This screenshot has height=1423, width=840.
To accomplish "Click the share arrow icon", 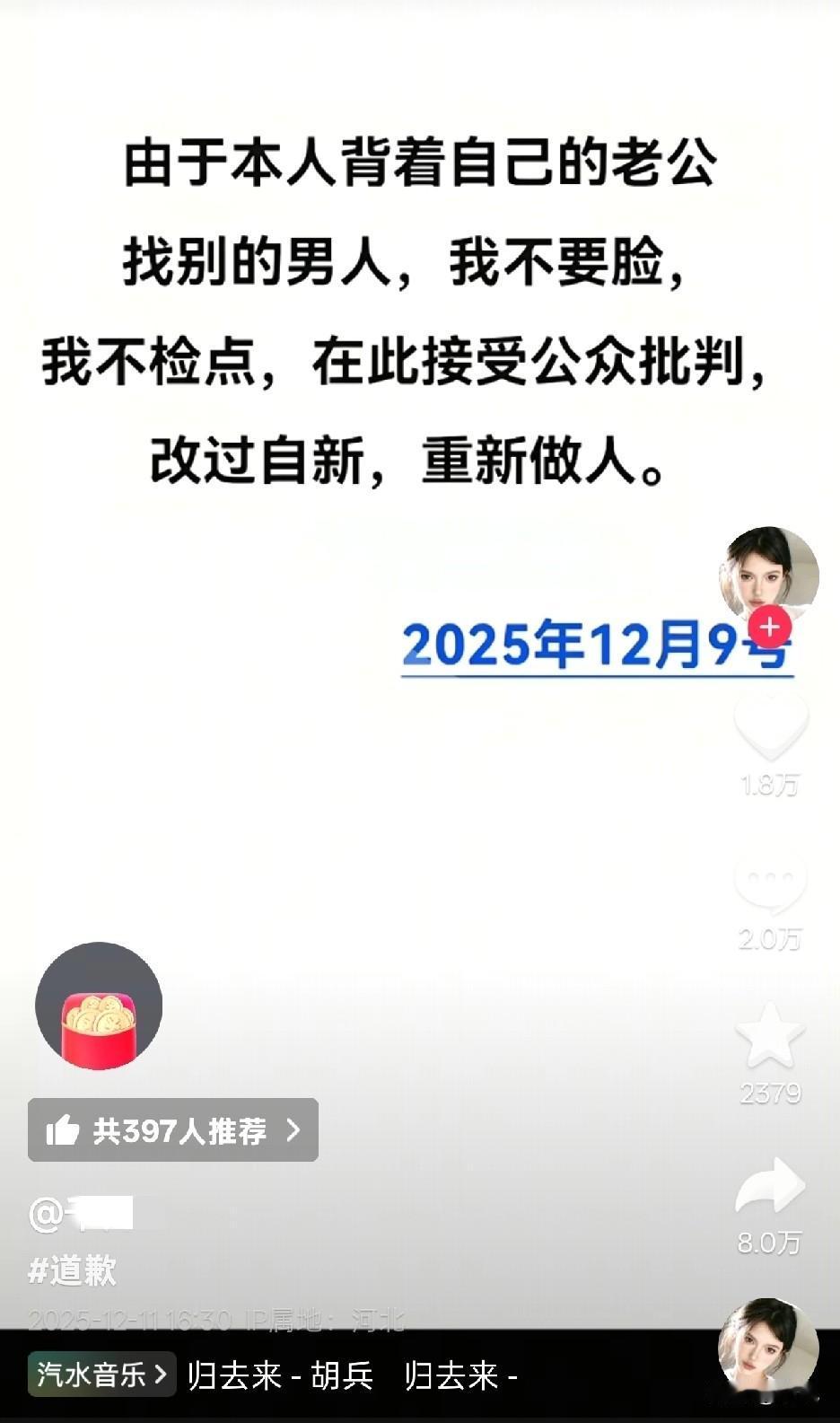I will 770,1187.
